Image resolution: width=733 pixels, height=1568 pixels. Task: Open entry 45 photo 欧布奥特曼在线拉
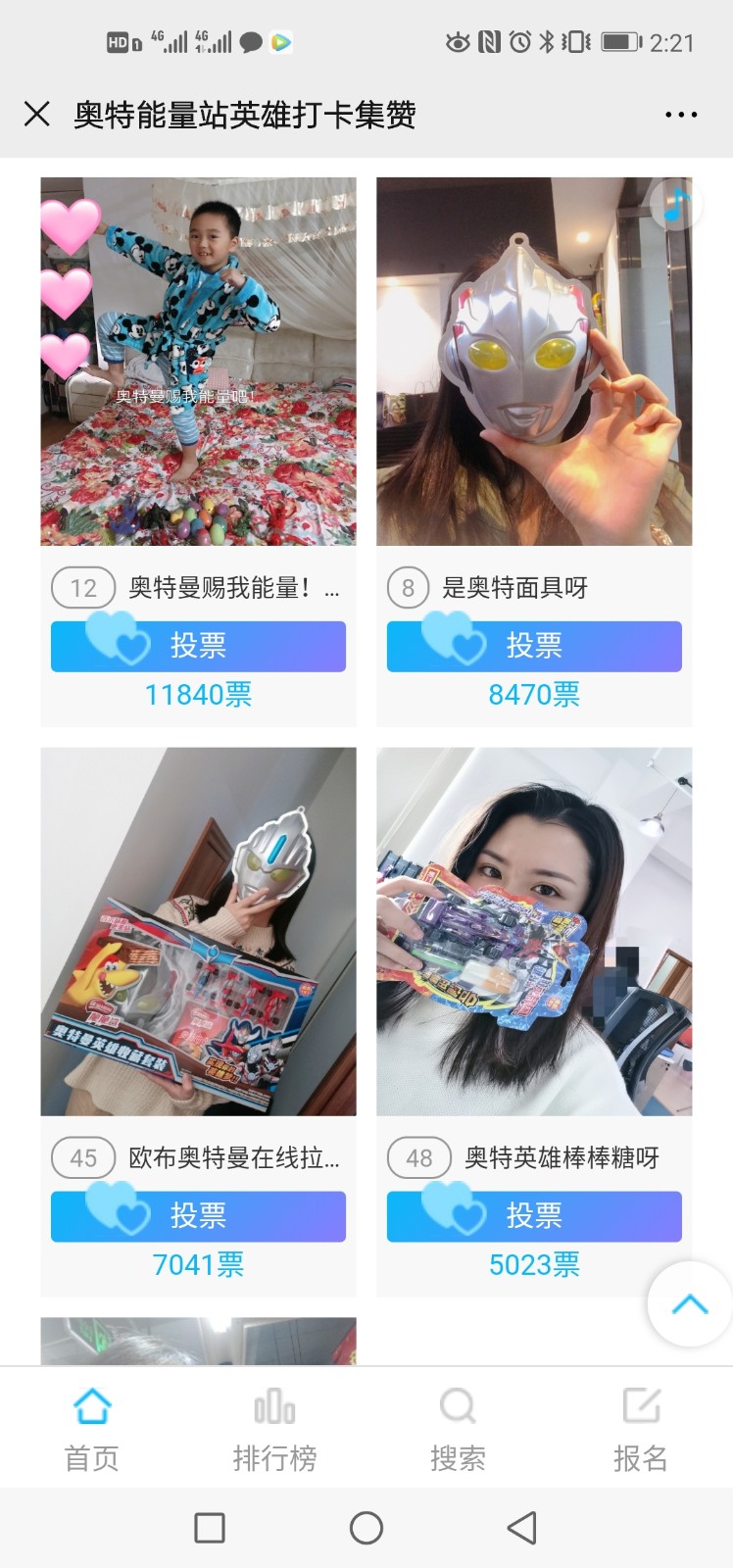[198, 931]
